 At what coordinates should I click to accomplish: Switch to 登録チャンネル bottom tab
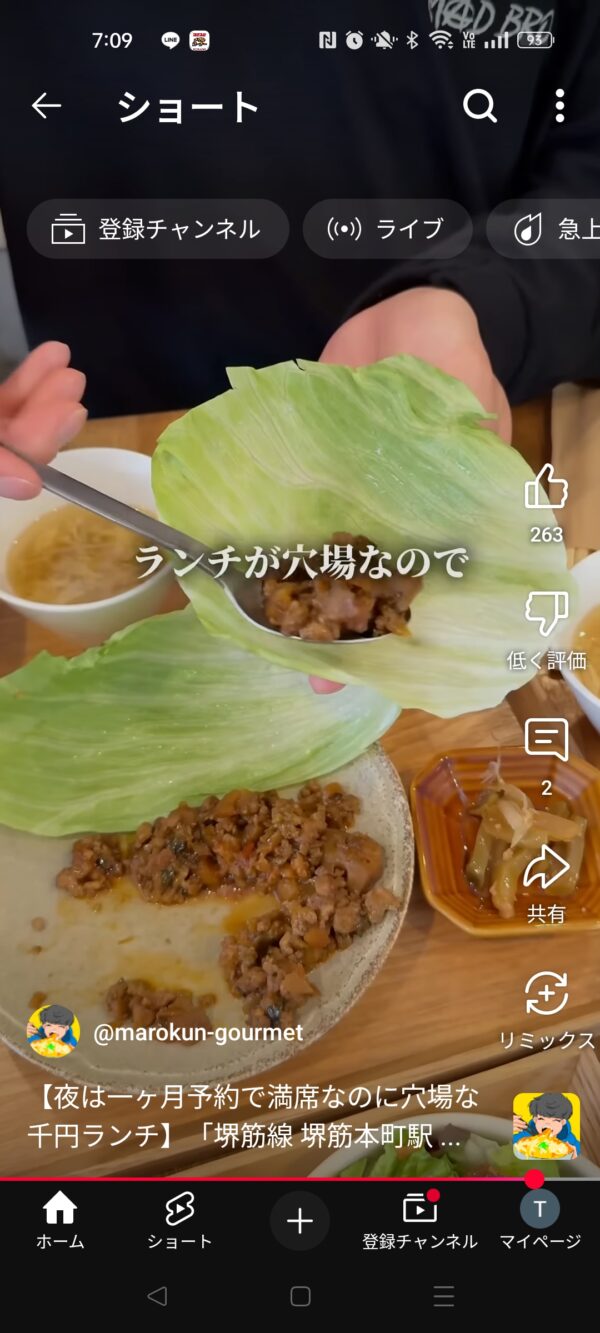click(x=420, y=1220)
